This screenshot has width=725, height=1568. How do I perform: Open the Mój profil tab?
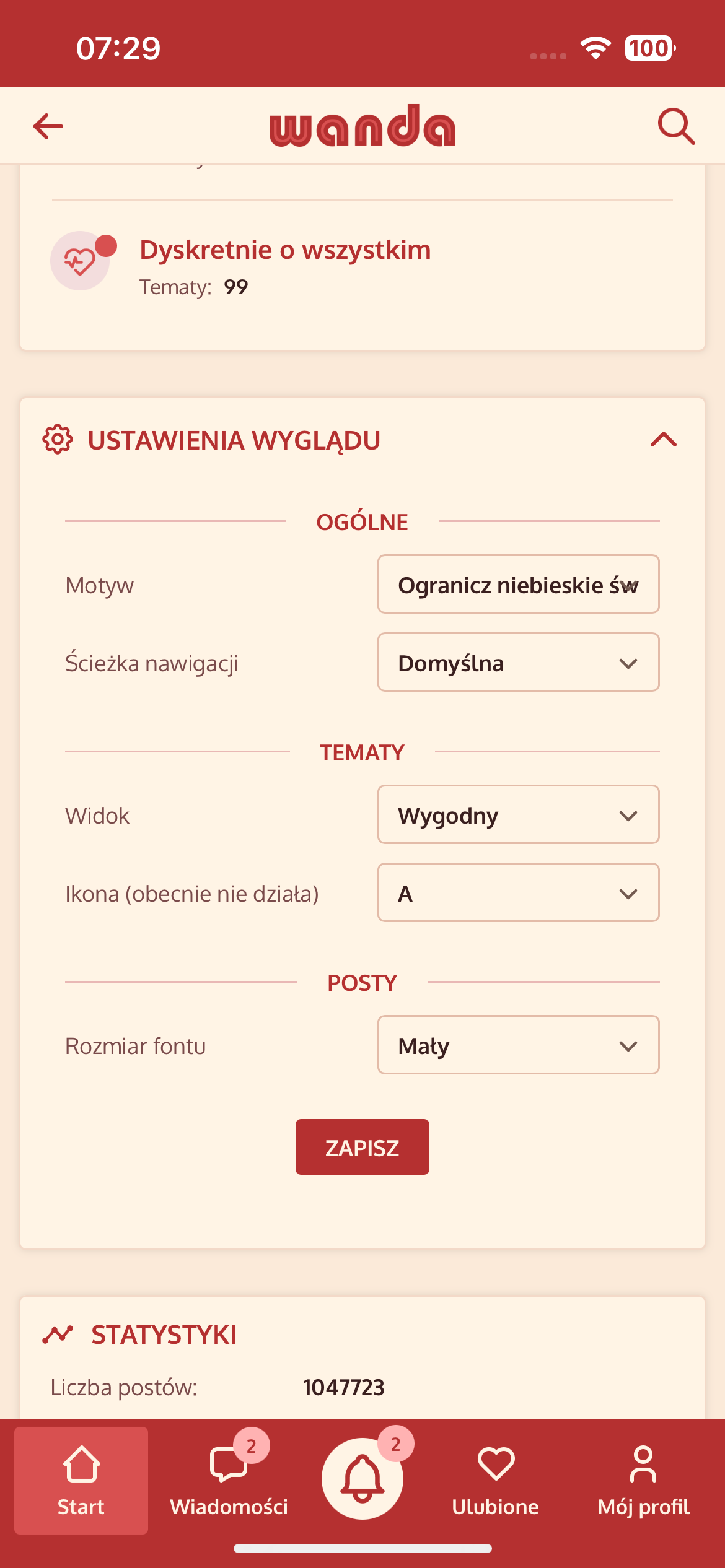pyautogui.click(x=643, y=1480)
